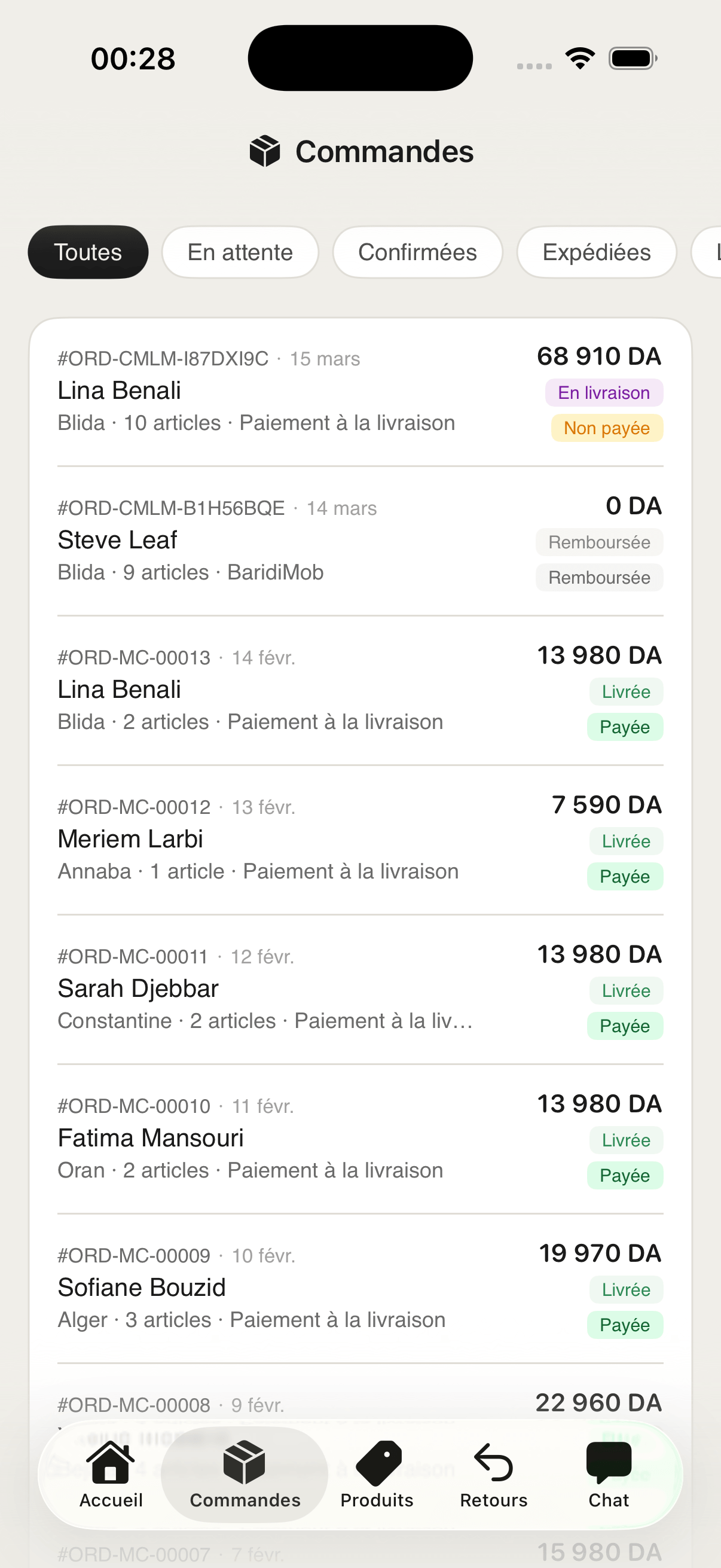Tap the battery indicator in the status bar
The image size is (721, 1568).
(x=631, y=57)
